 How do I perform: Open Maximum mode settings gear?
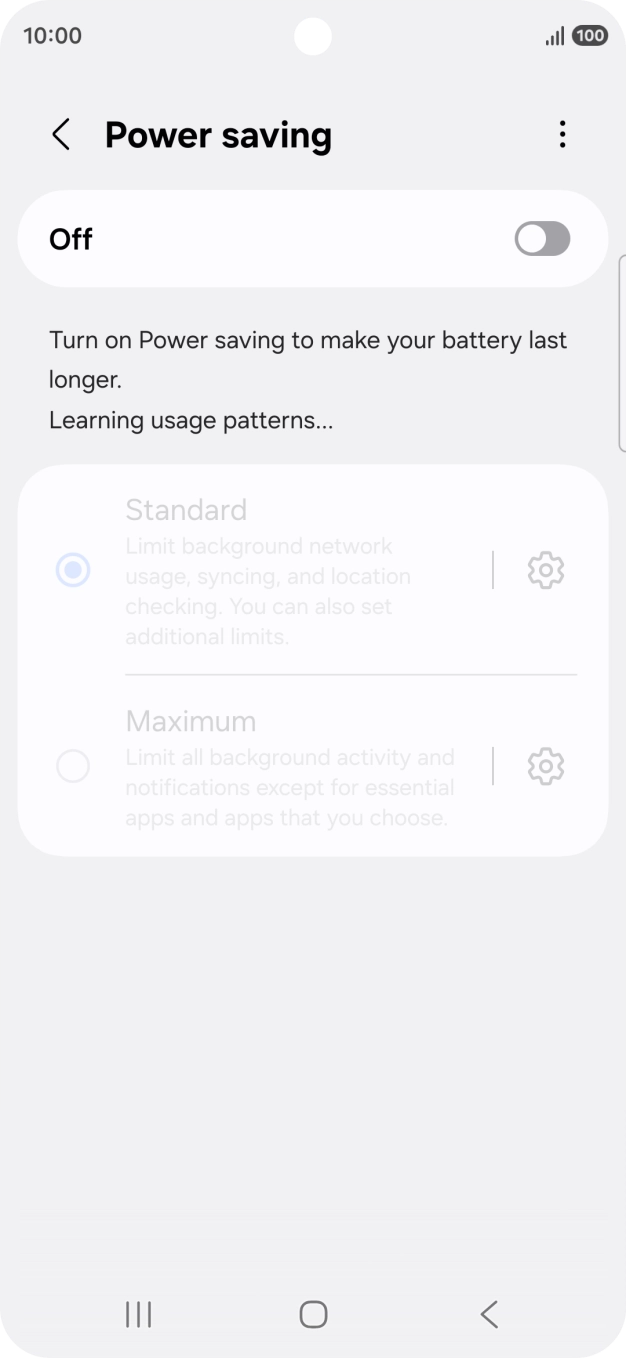tap(545, 767)
